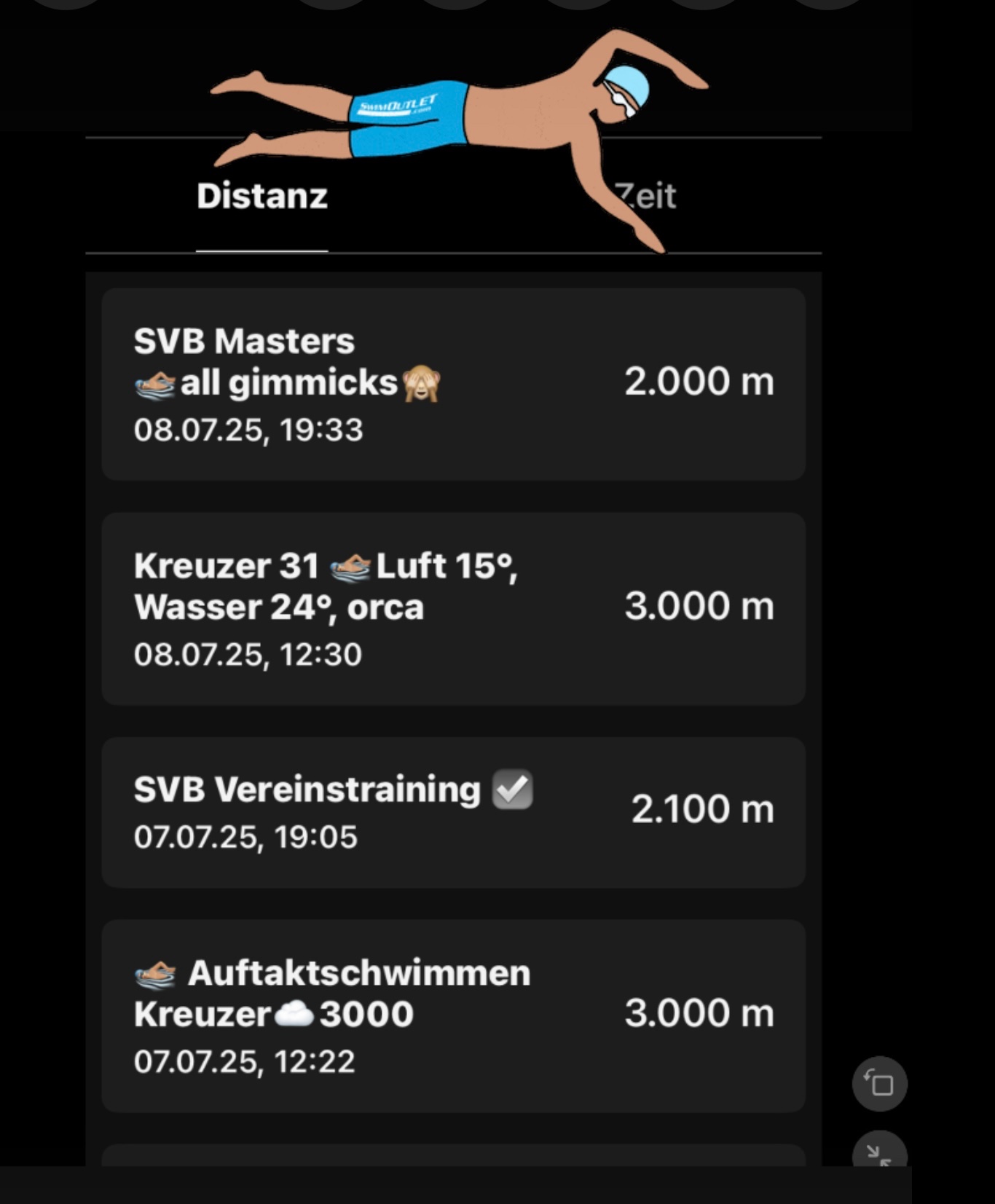Switch to the Zeit tab
The height and width of the screenshot is (1204, 995).
(x=646, y=197)
